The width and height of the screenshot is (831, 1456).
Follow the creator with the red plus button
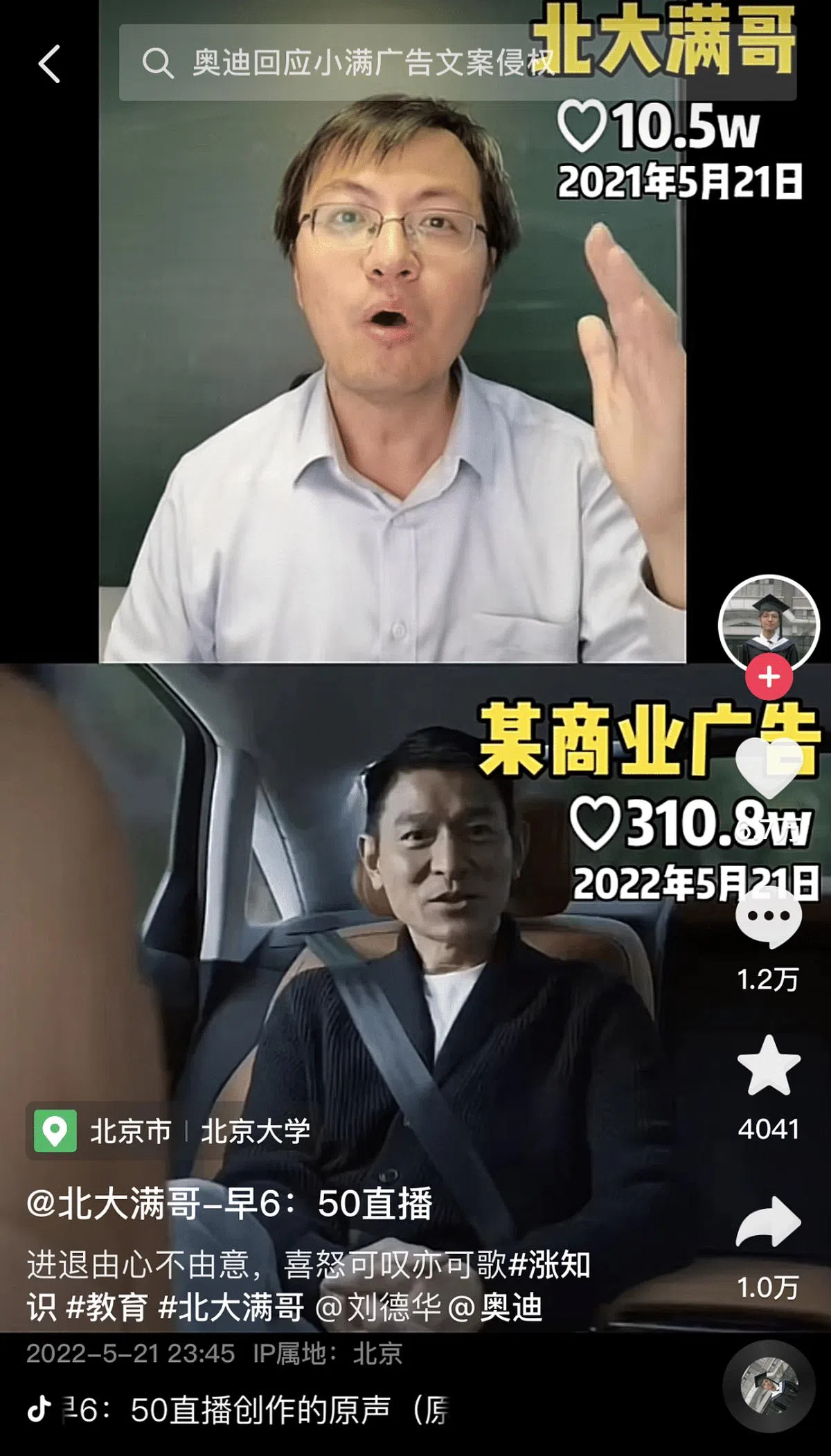(769, 676)
